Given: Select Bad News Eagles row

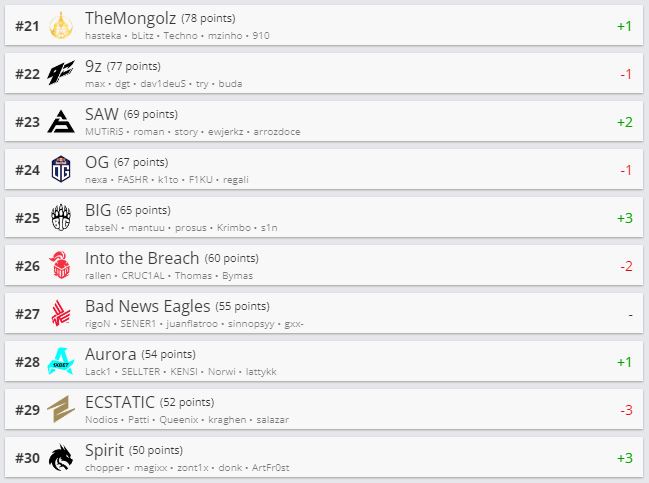Looking at the screenshot, I should [x=324, y=313].
